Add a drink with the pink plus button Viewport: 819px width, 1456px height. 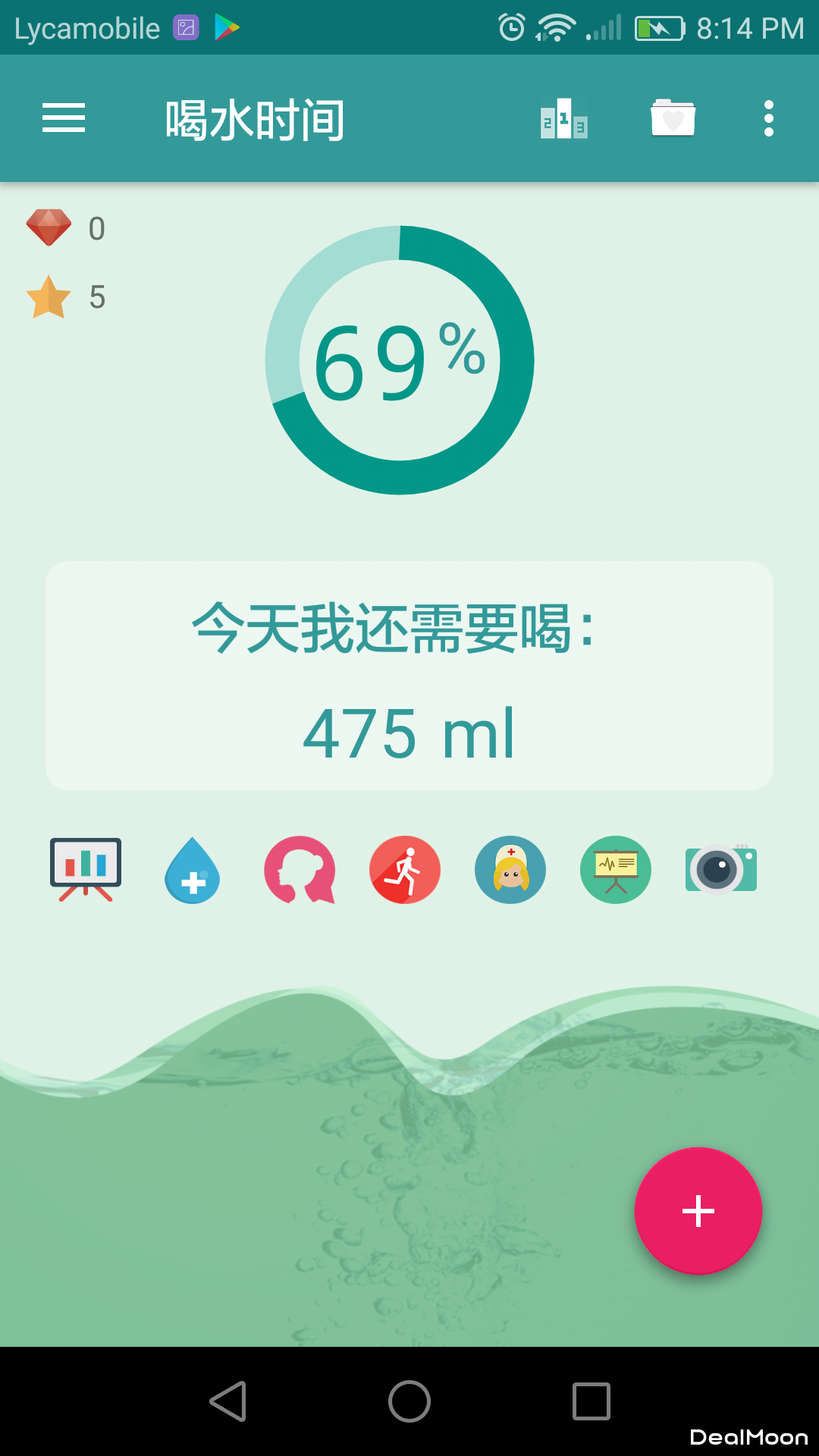pyautogui.click(x=698, y=1211)
